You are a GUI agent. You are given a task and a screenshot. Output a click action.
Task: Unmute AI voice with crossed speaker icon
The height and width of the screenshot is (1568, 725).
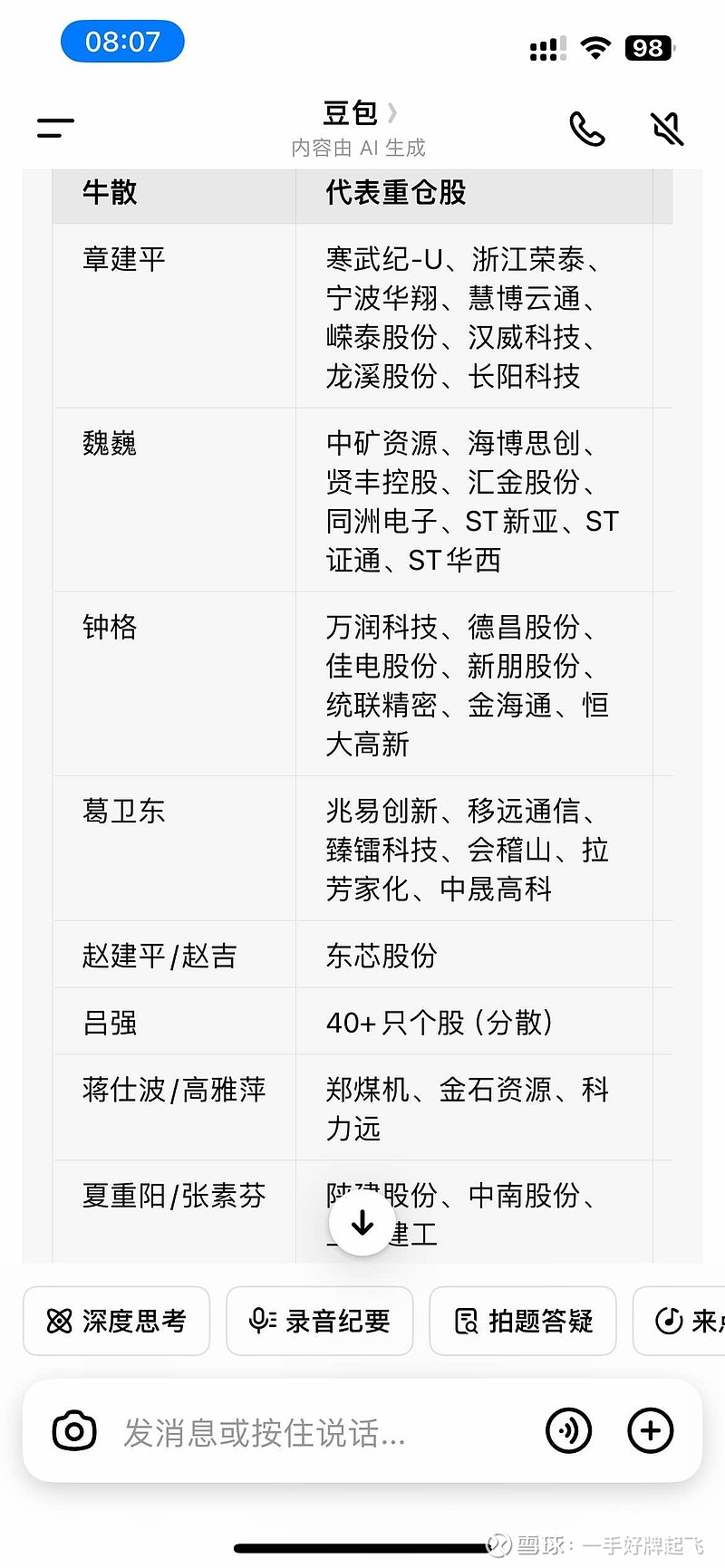pos(667,128)
